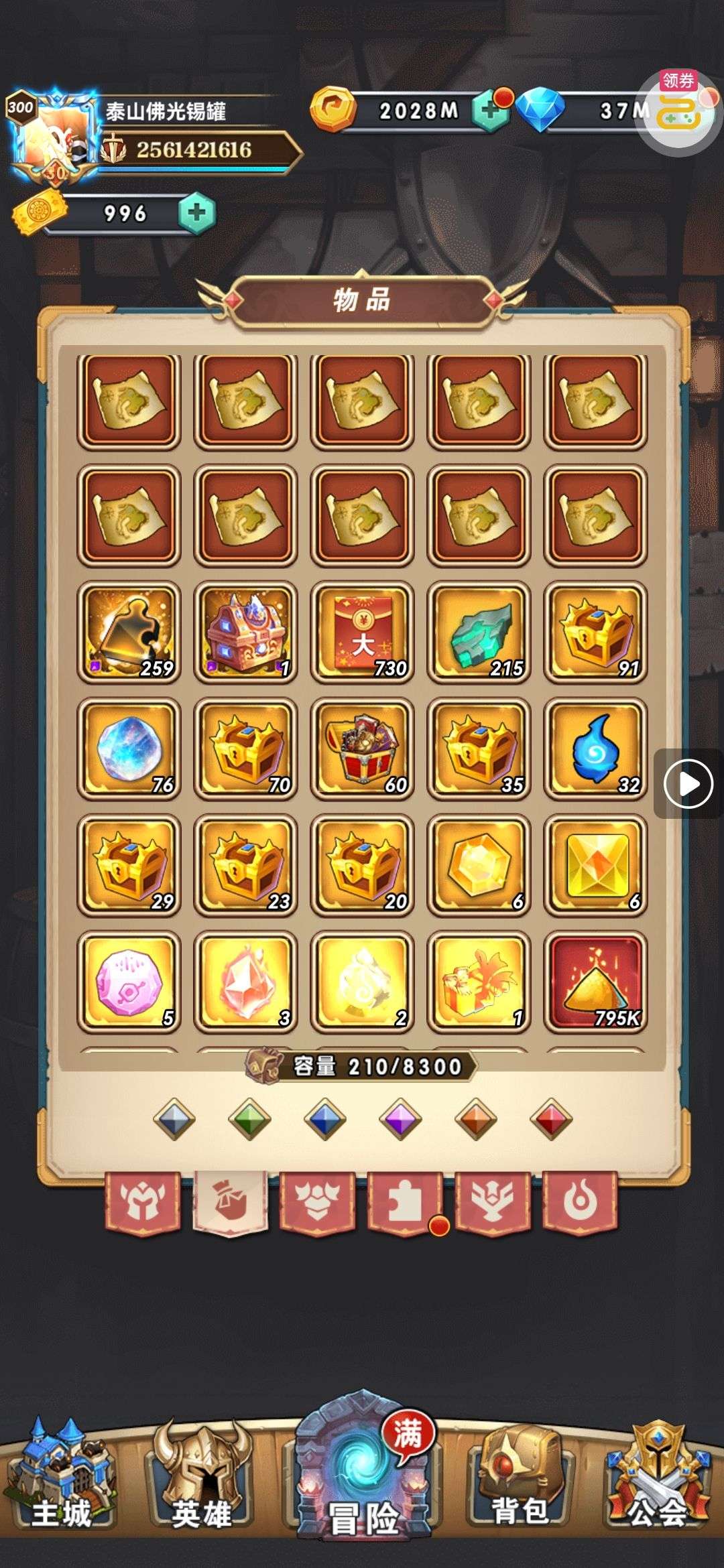
Task: Filter items by the purple gem
Action: [400, 1119]
